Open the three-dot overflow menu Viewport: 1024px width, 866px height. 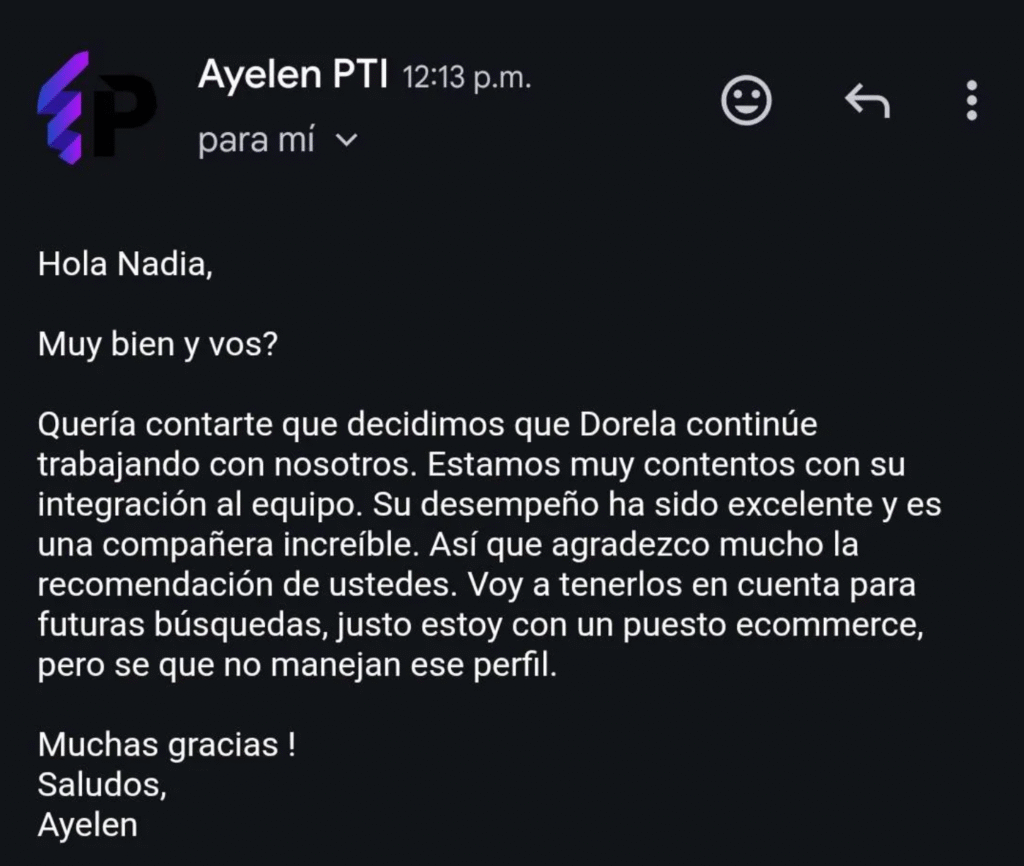(x=971, y=101)
